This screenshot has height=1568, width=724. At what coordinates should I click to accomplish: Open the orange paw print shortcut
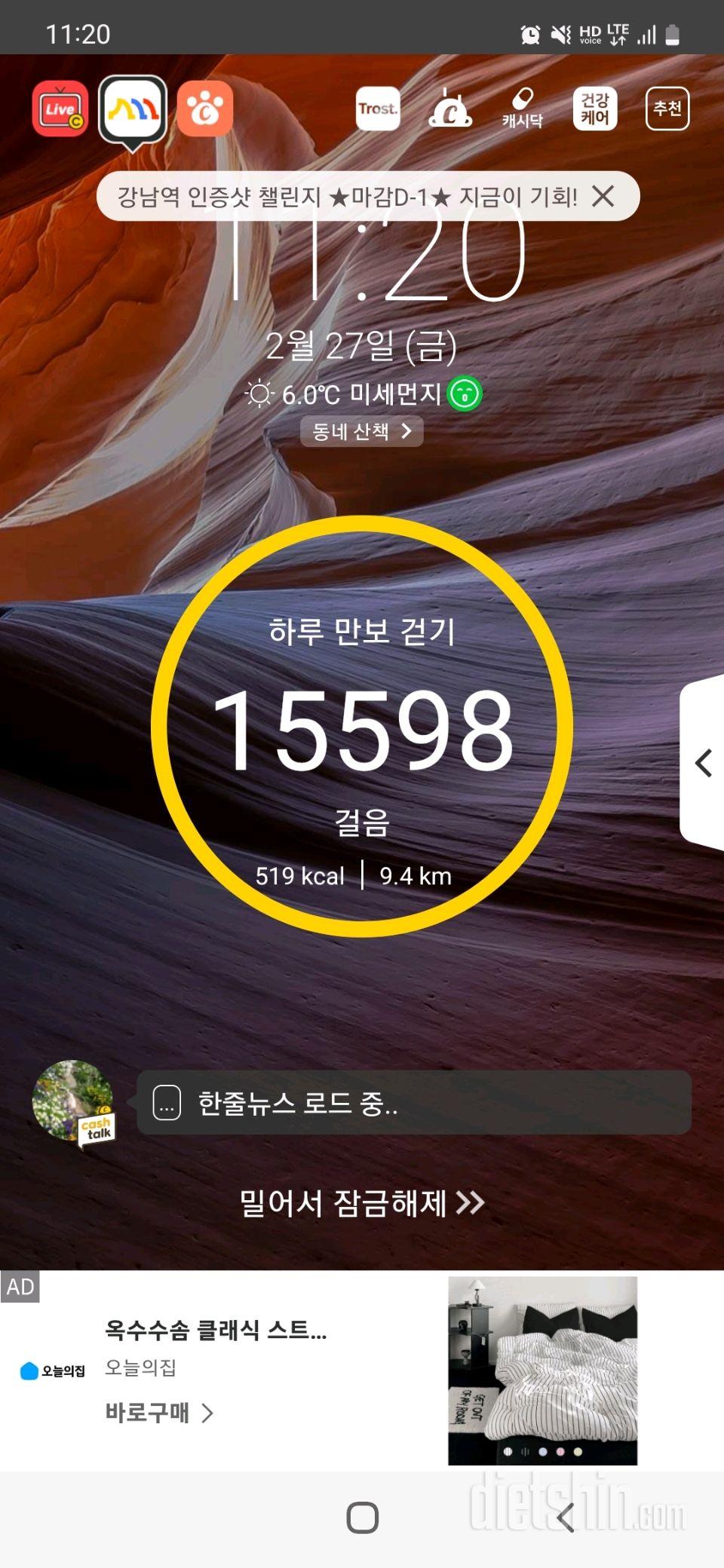click(x=205, y=109)
